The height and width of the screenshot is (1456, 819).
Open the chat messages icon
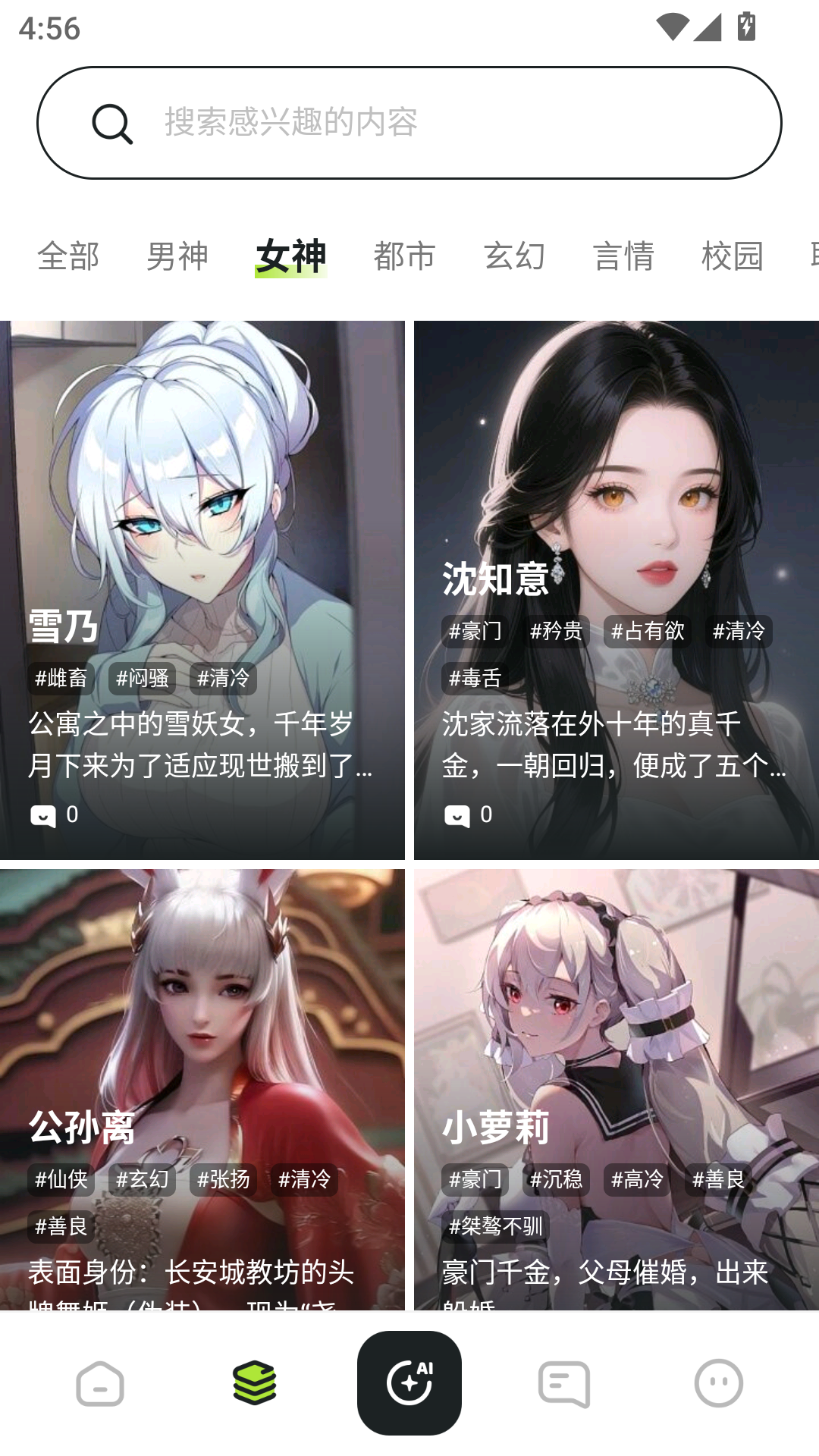pos(565,1383)
